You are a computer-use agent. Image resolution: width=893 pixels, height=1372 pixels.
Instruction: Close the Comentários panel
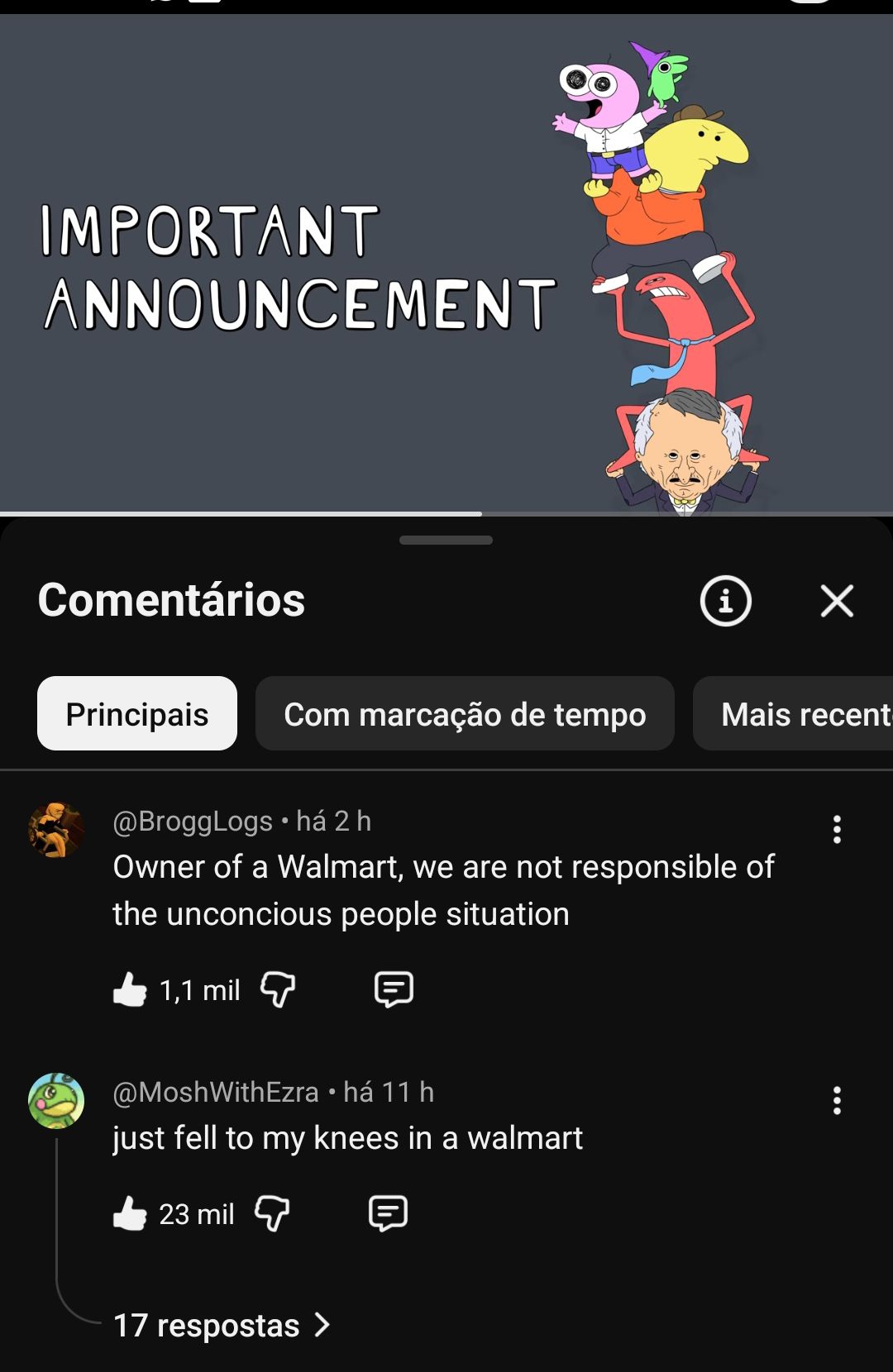[837, 601]
